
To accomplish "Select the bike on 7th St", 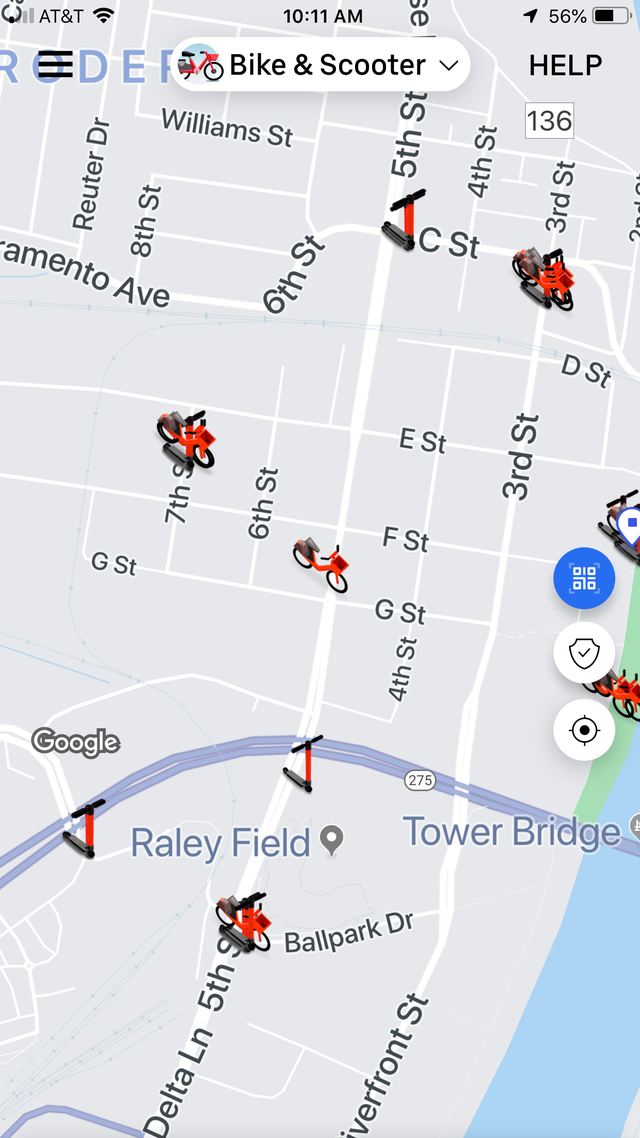I will pyautogui.click(x=186, y=439).
